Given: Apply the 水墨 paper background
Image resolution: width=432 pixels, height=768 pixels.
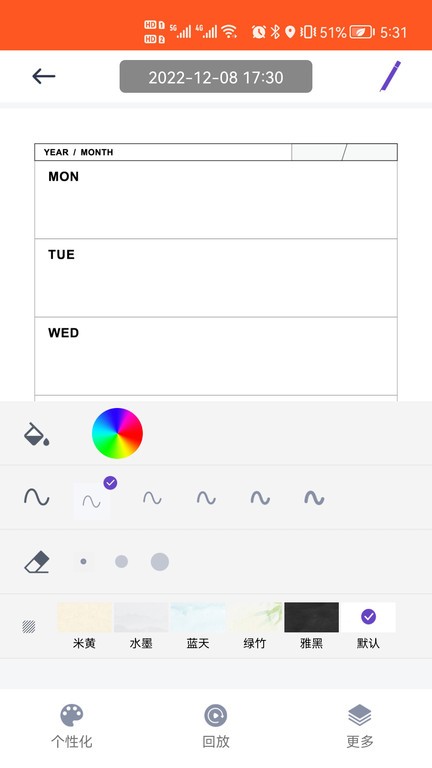Looking at the screenshot, I should click(141, 617).
